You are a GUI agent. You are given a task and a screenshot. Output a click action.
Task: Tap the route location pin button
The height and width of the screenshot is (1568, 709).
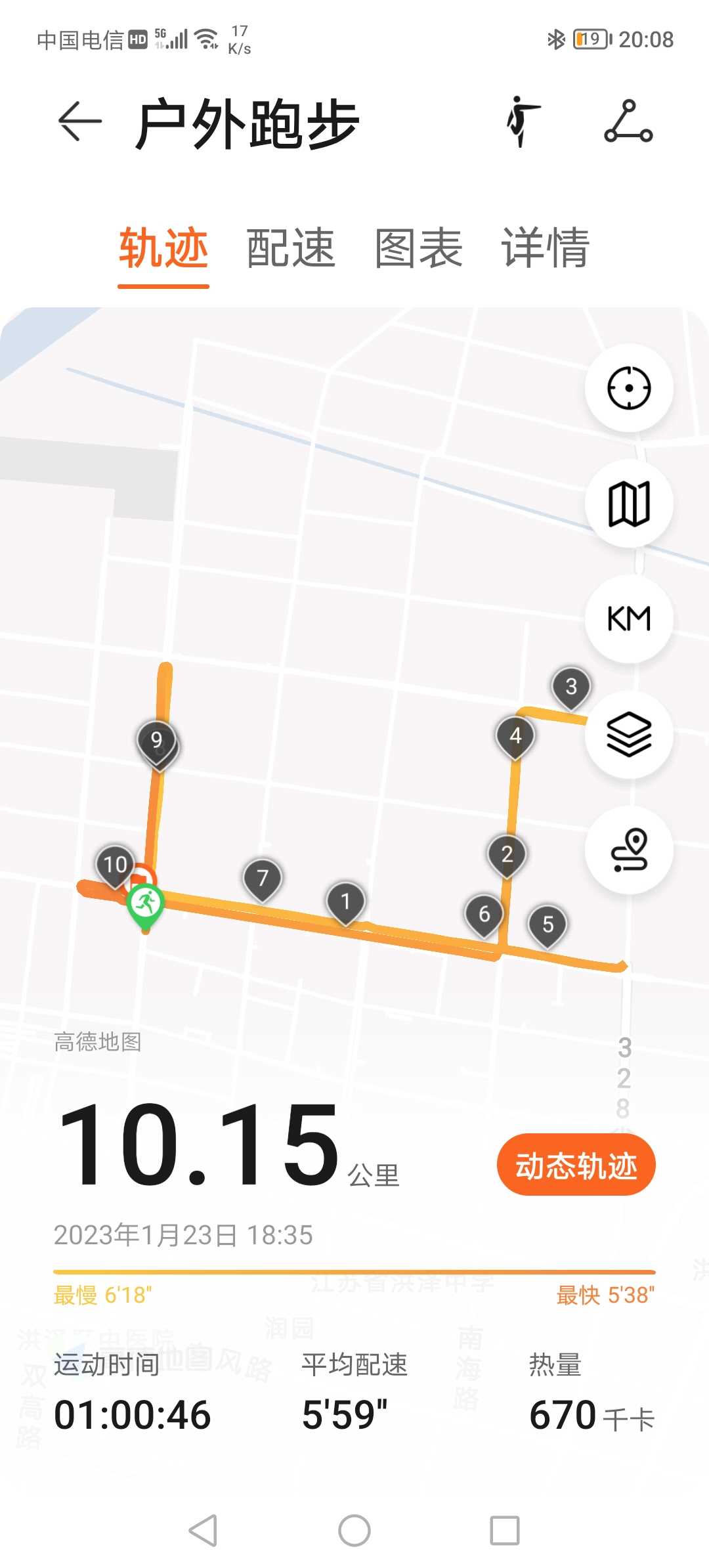[x=629, y=850]
